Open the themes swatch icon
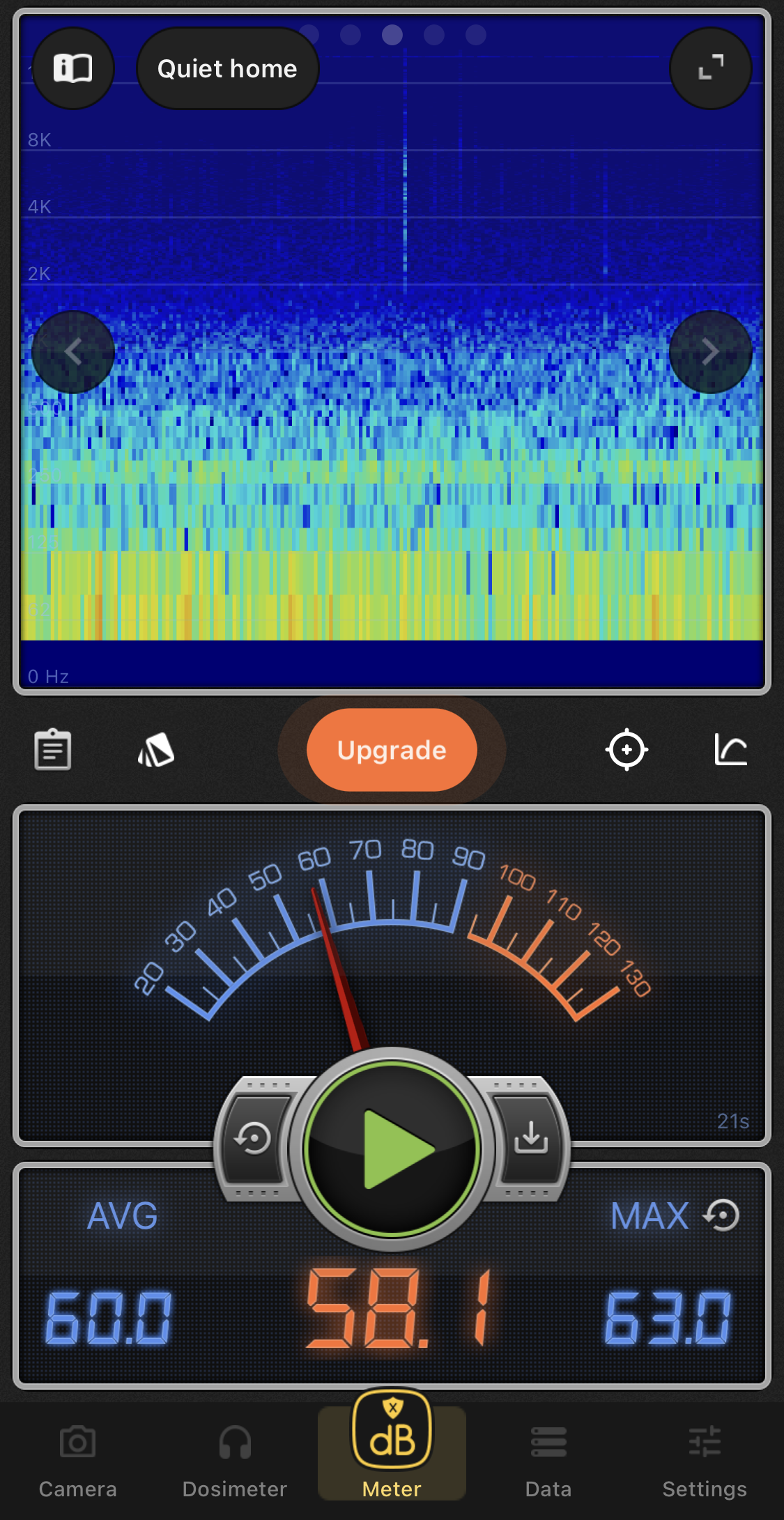The height and width of the screenshot is (1520, 784). coord(156,750)
